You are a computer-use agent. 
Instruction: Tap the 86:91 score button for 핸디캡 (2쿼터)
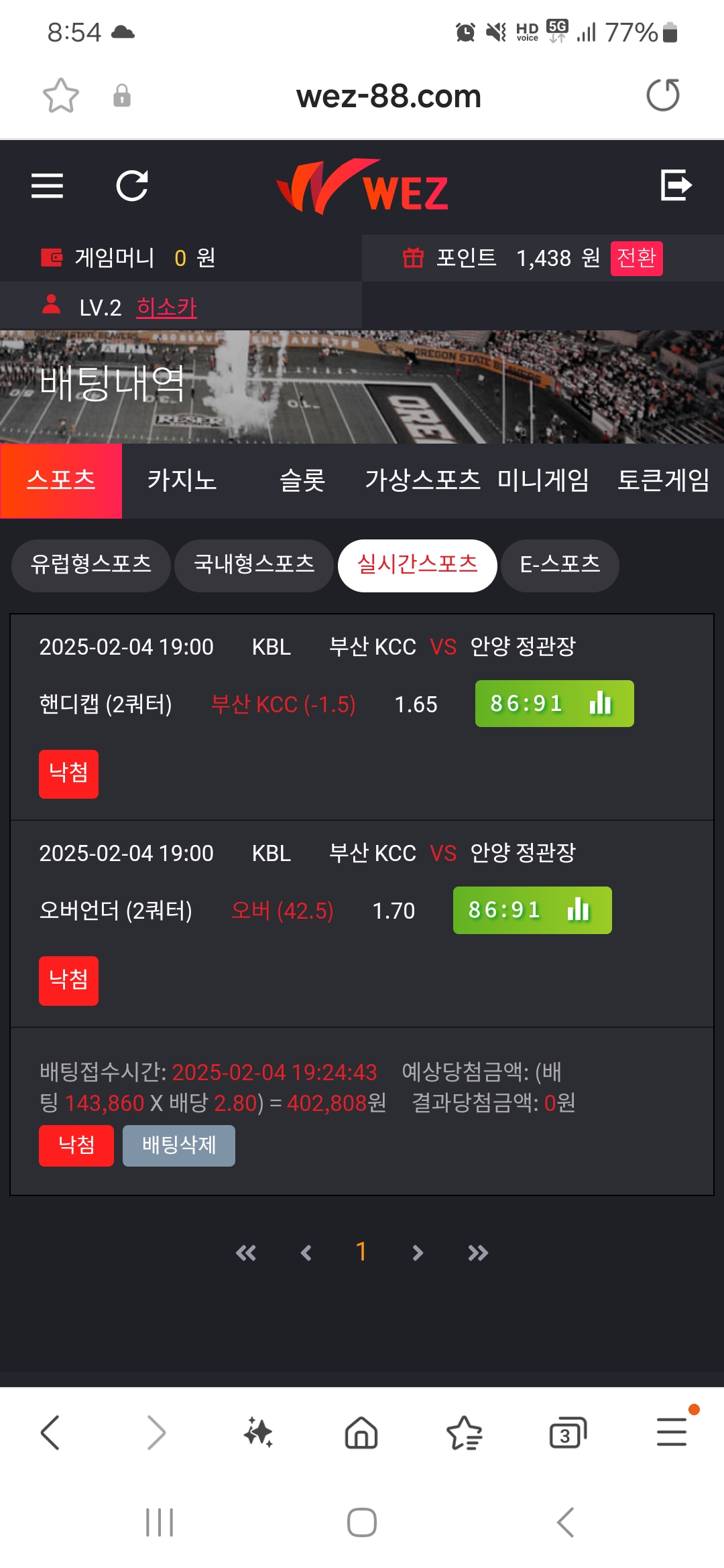[x=554, y=704]
